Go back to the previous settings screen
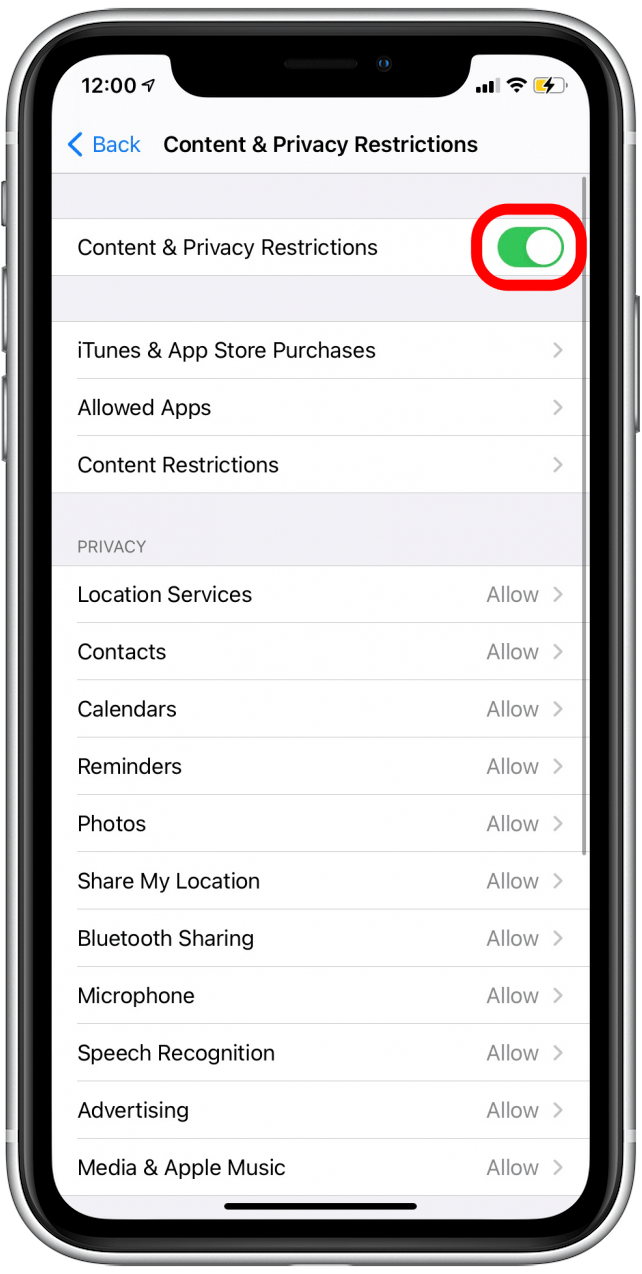This screenshot has height=1274, width=642. pyautogui.click(x=104, y=144)
